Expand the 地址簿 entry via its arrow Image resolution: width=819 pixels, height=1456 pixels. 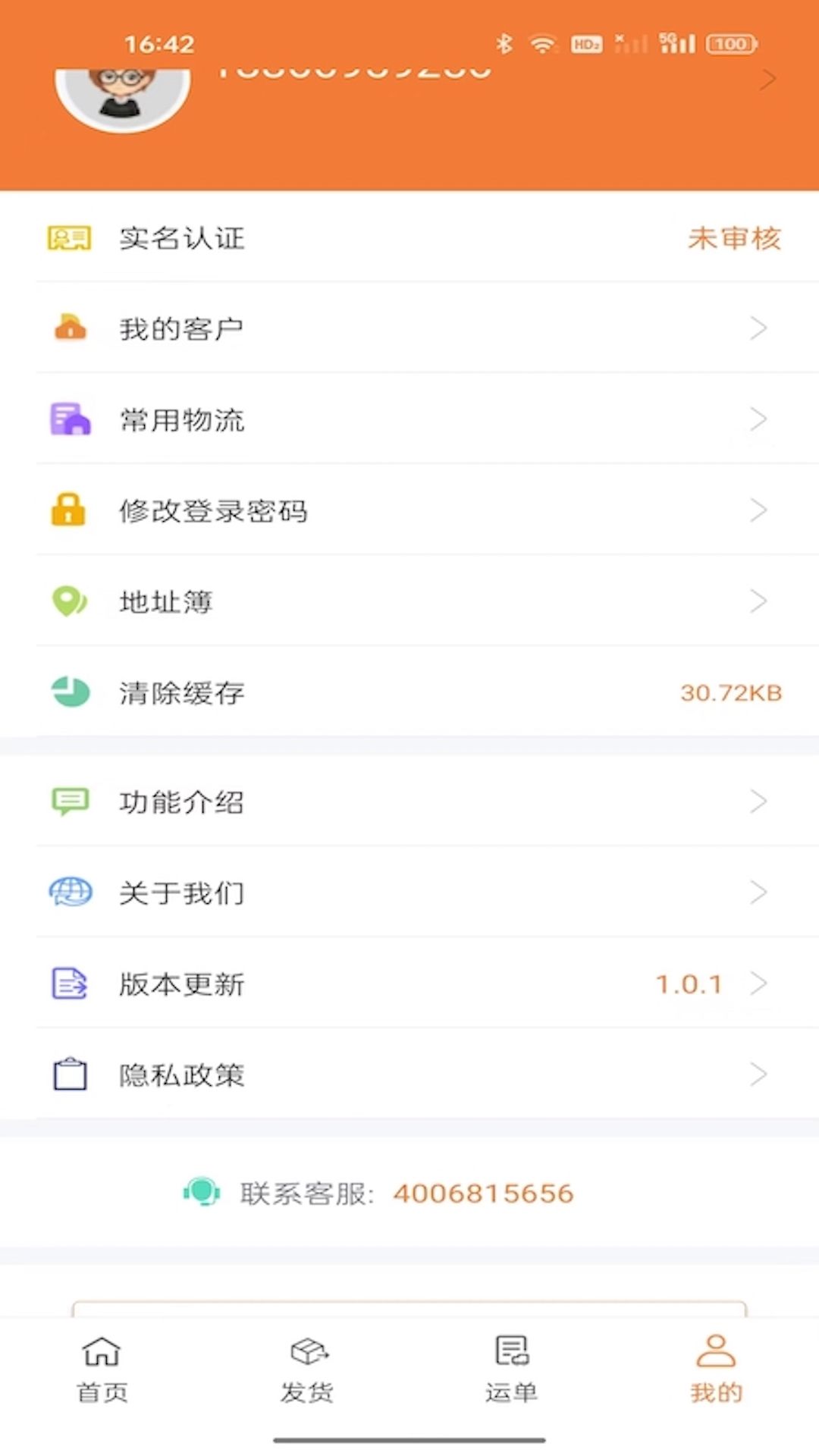(758, 601)
